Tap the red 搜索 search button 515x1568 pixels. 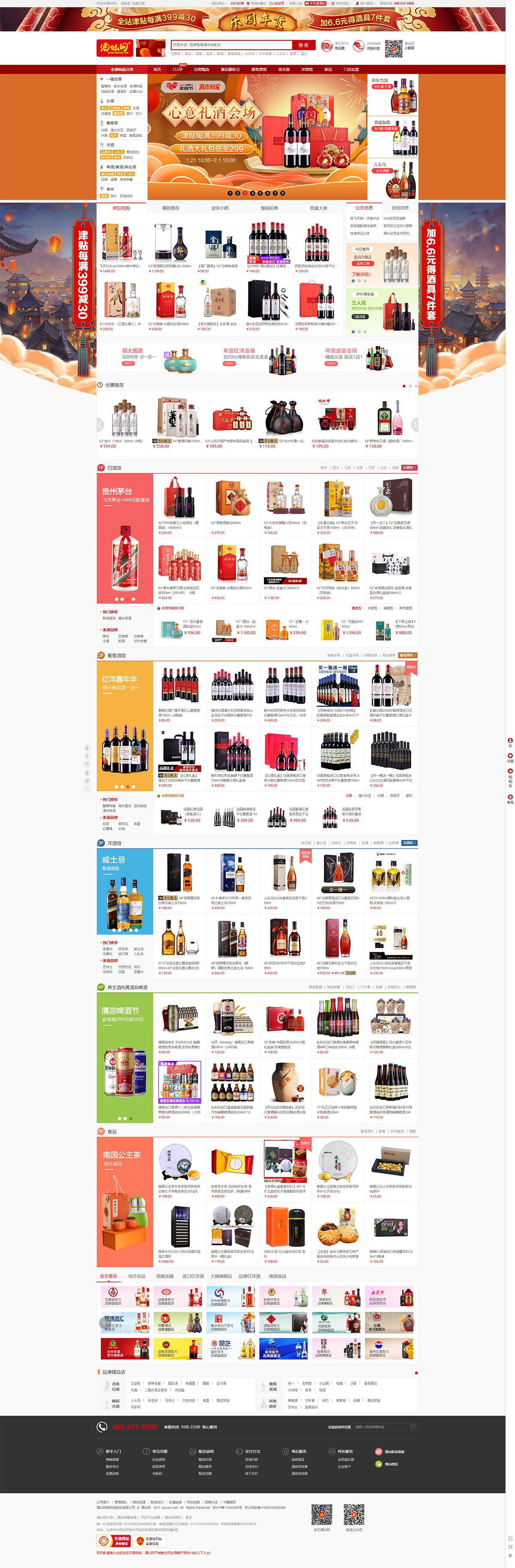pos(303,45)
